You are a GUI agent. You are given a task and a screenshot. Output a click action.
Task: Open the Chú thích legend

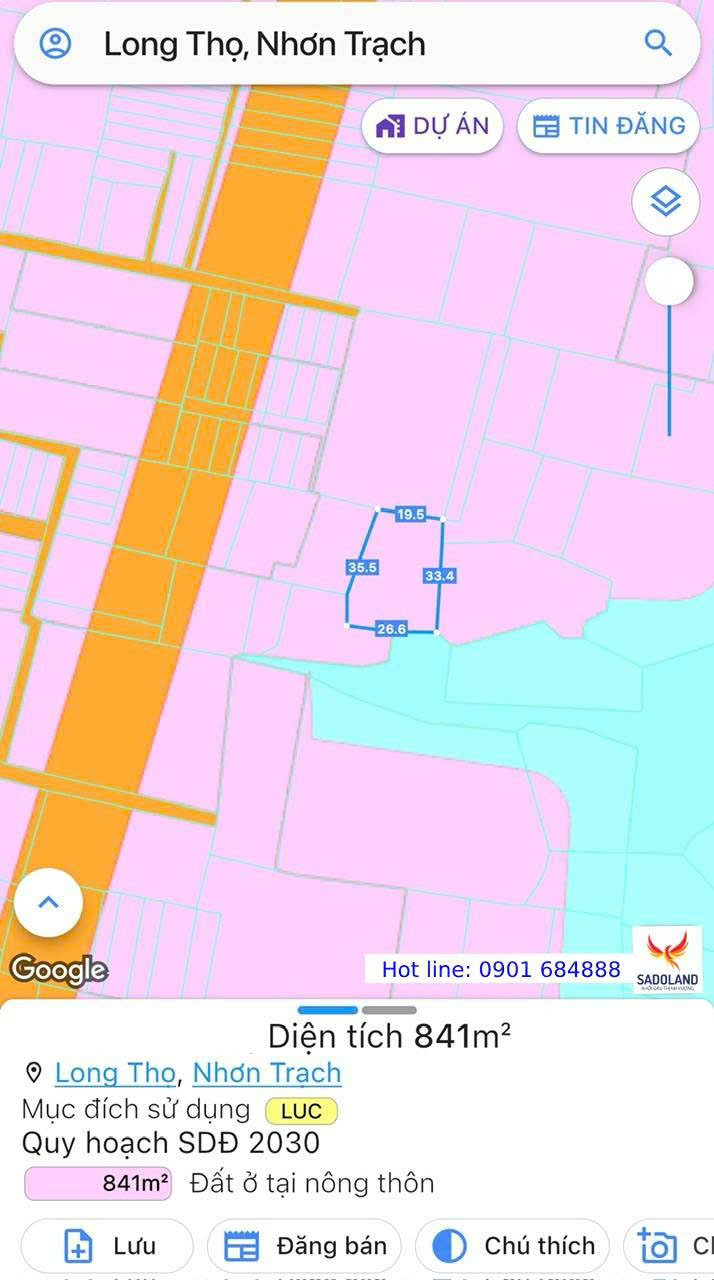point(512,1246)
